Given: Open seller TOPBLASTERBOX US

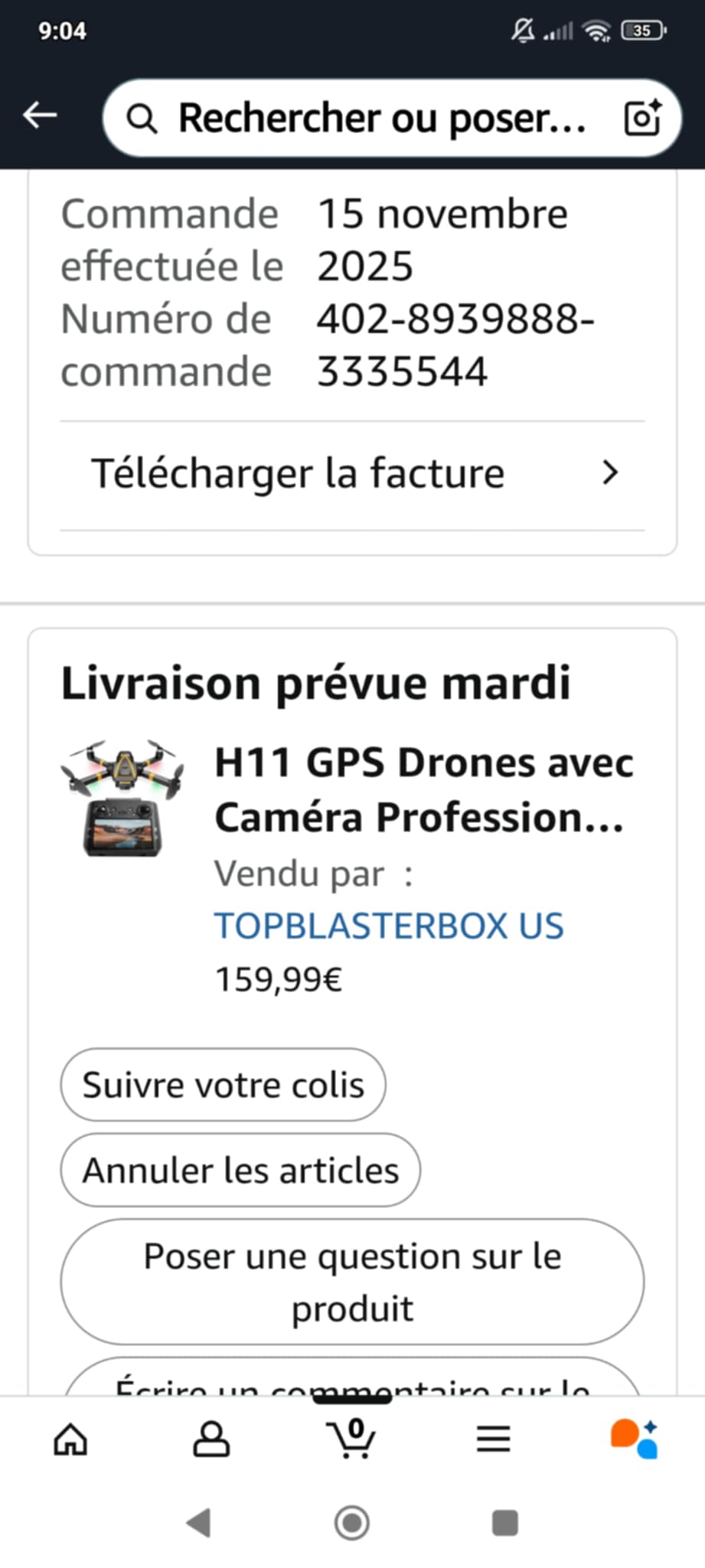Looking at the screenshot, I should pyautogui.click(x=389, y=926).
